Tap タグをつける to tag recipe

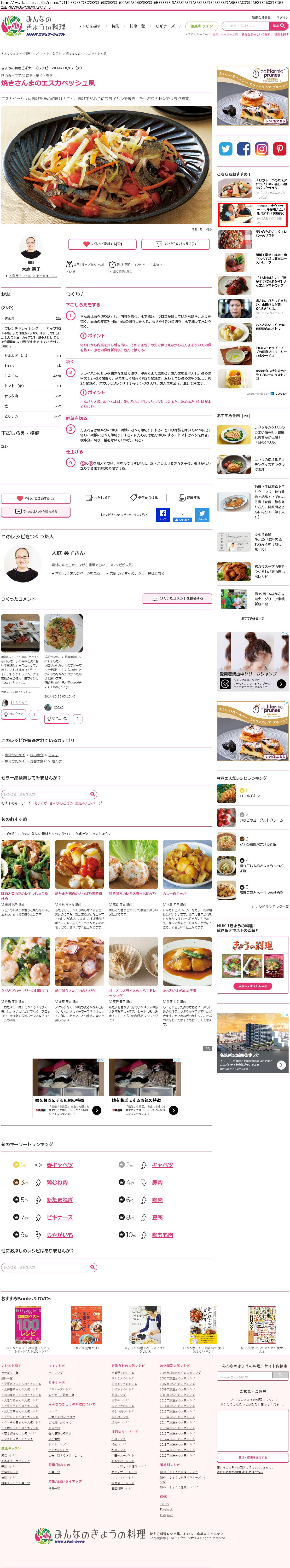pos(144,497)
